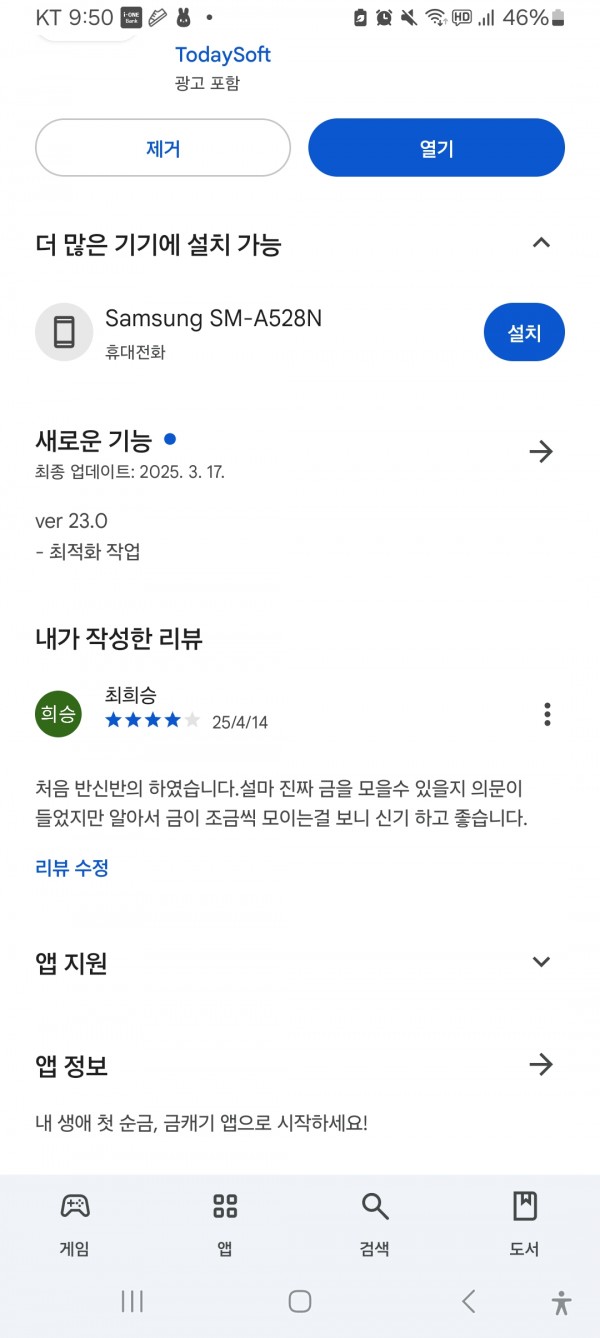The width and height of the screenshot is (600, 1338).
Task: Open 앱 정보 details arrow
Action: pos(541,1064)
